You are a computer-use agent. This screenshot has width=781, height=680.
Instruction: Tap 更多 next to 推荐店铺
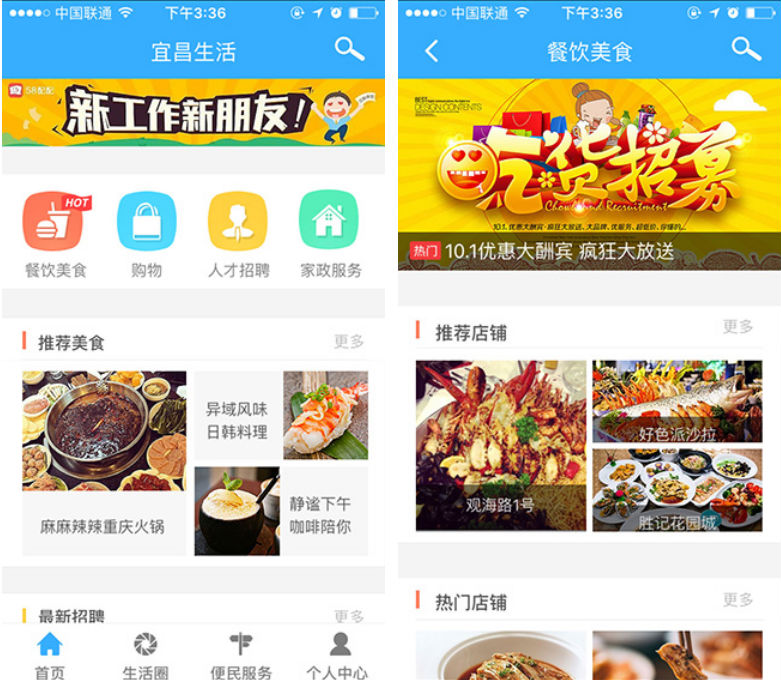coord(738,327)
